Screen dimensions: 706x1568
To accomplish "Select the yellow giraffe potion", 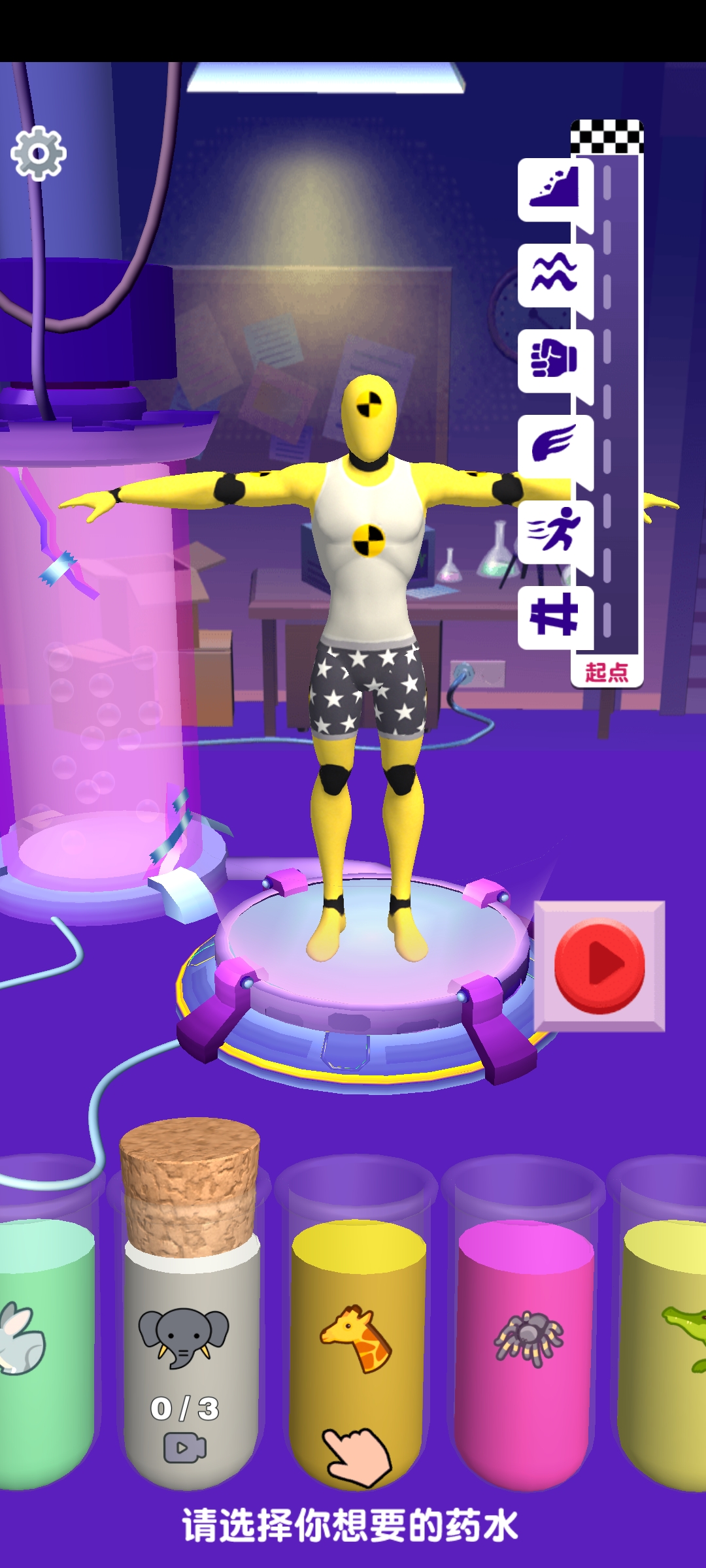I will click(x=357, y=1339).
